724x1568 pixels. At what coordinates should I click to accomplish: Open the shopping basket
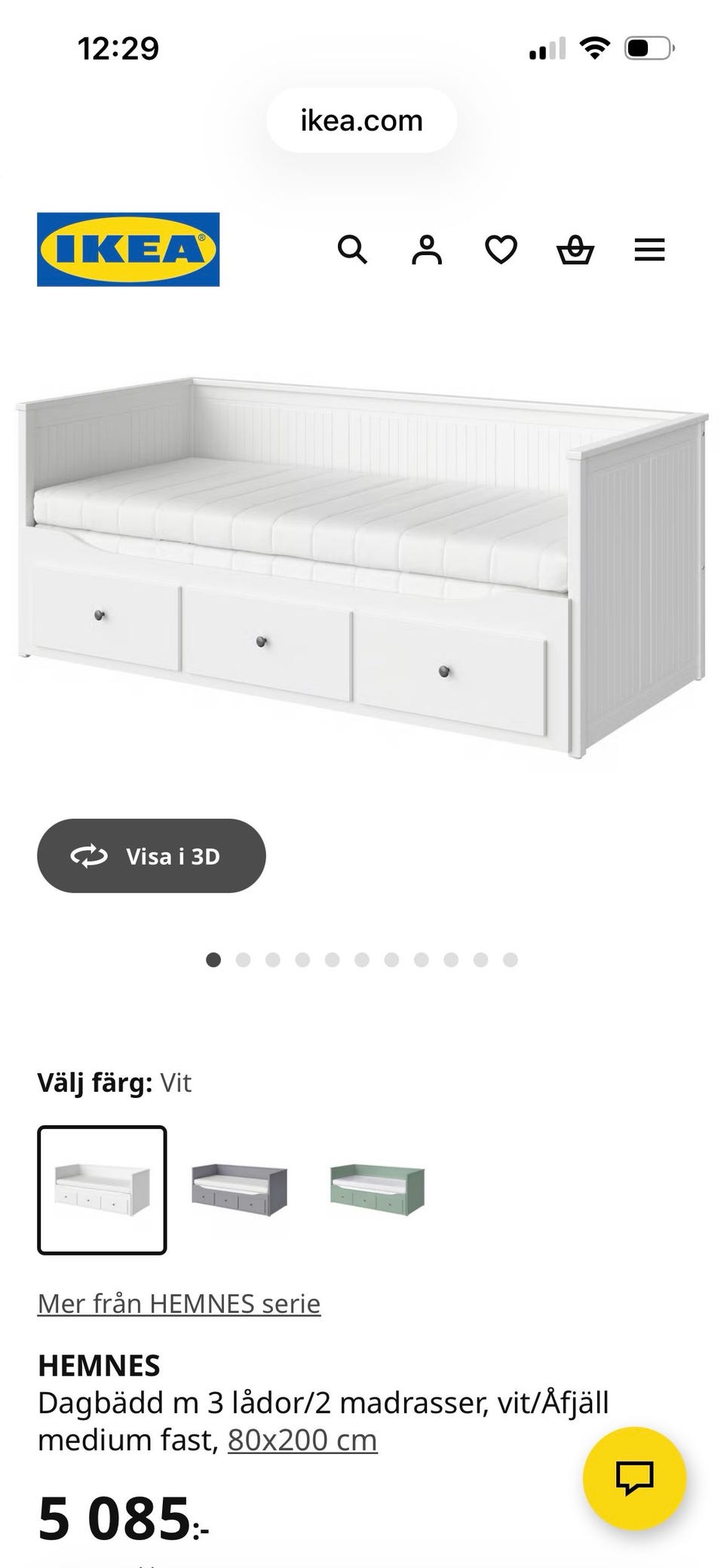click(x=575, y=249)
